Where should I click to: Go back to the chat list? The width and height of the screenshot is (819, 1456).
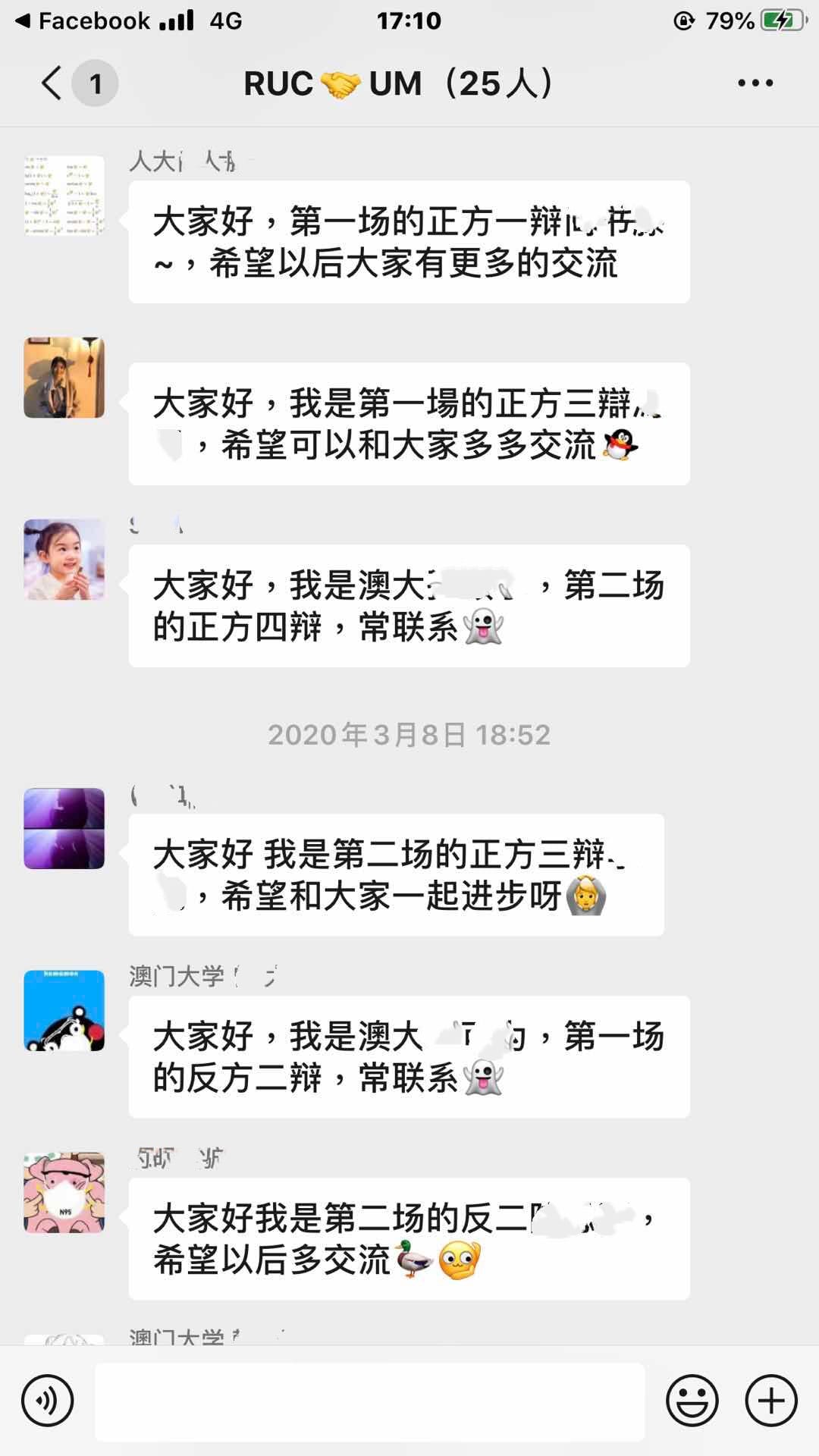(x=52, y=83)
